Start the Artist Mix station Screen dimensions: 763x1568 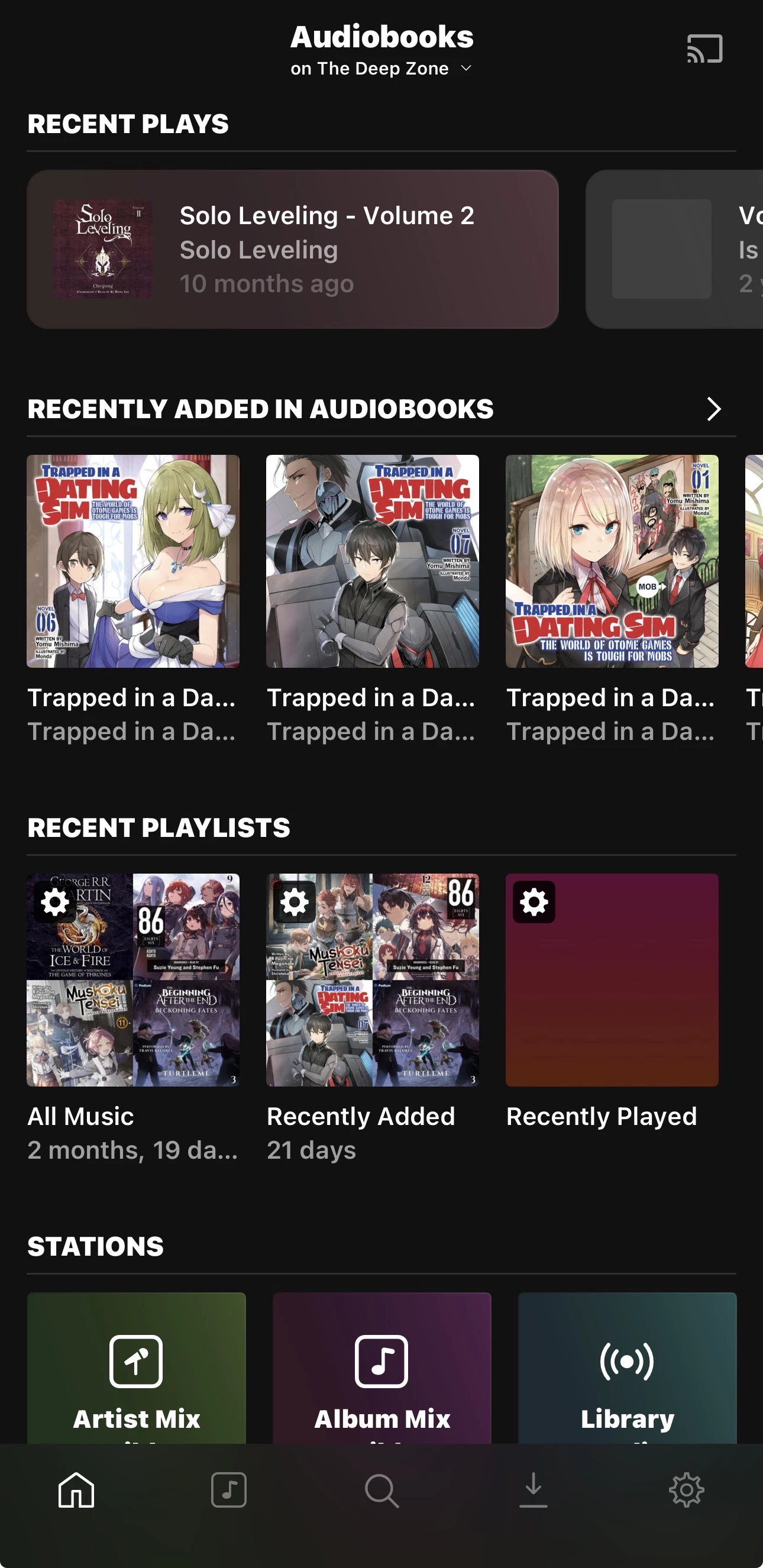136,1370
